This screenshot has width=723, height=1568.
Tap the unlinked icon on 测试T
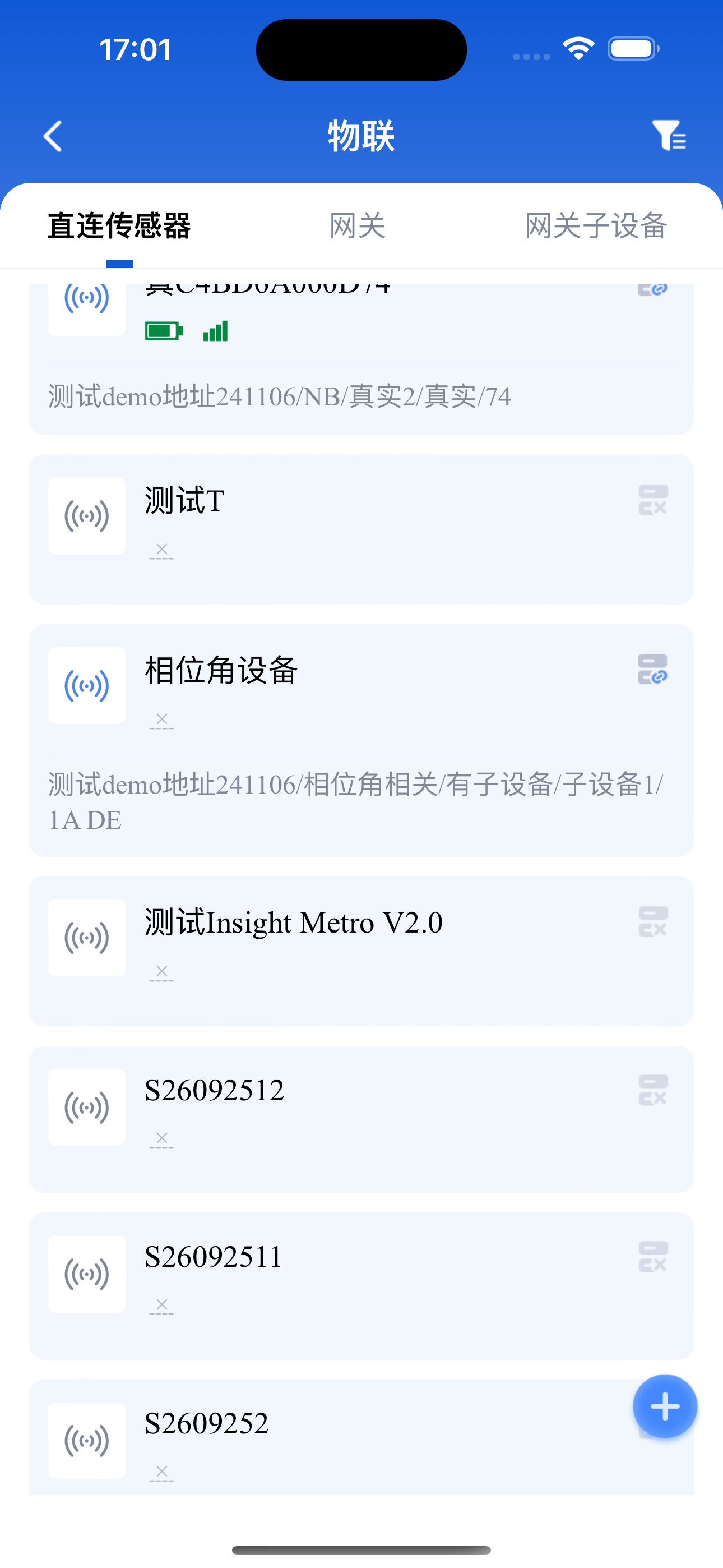(x=653, y=500)
